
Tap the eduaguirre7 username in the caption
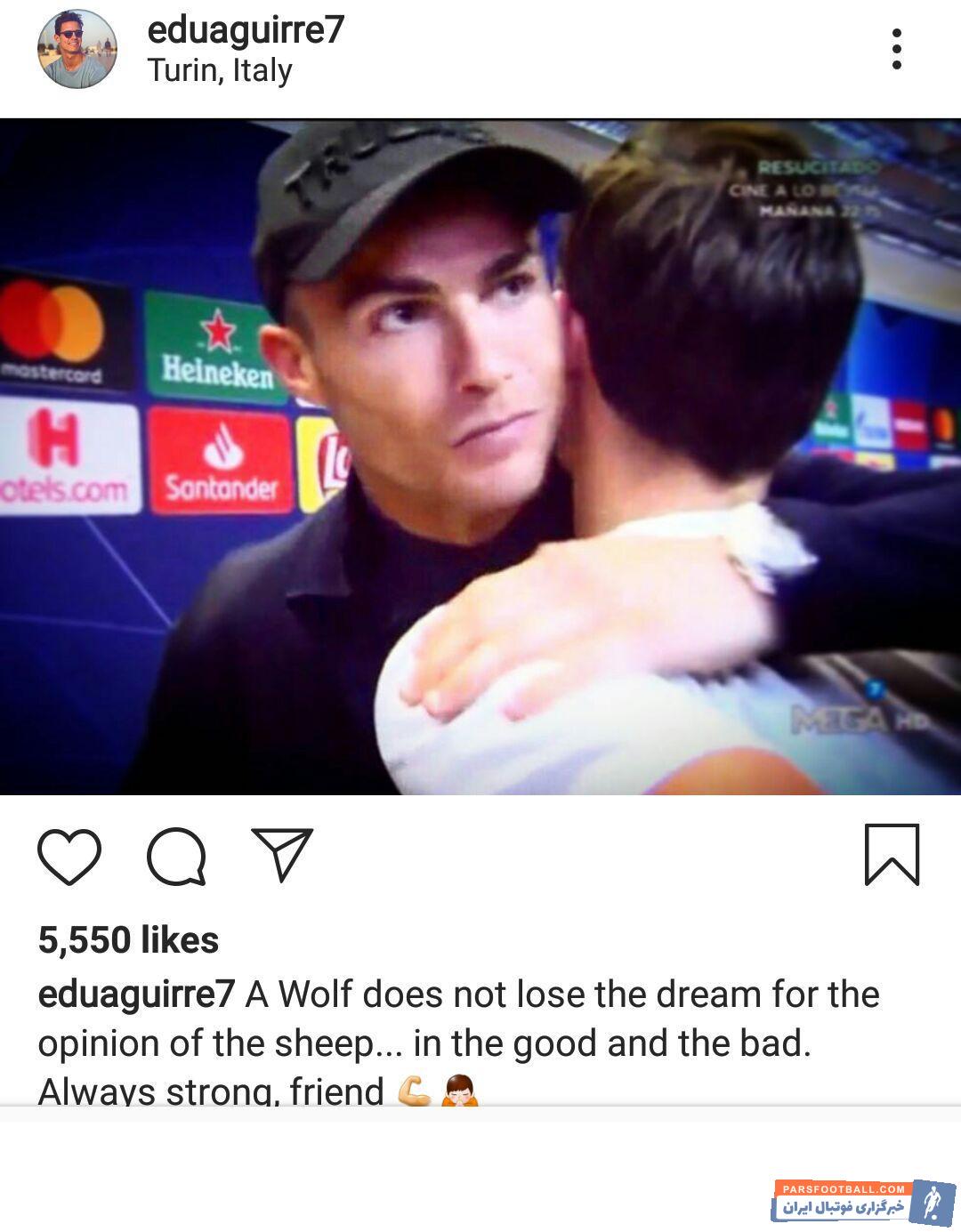tap(135, 994)
